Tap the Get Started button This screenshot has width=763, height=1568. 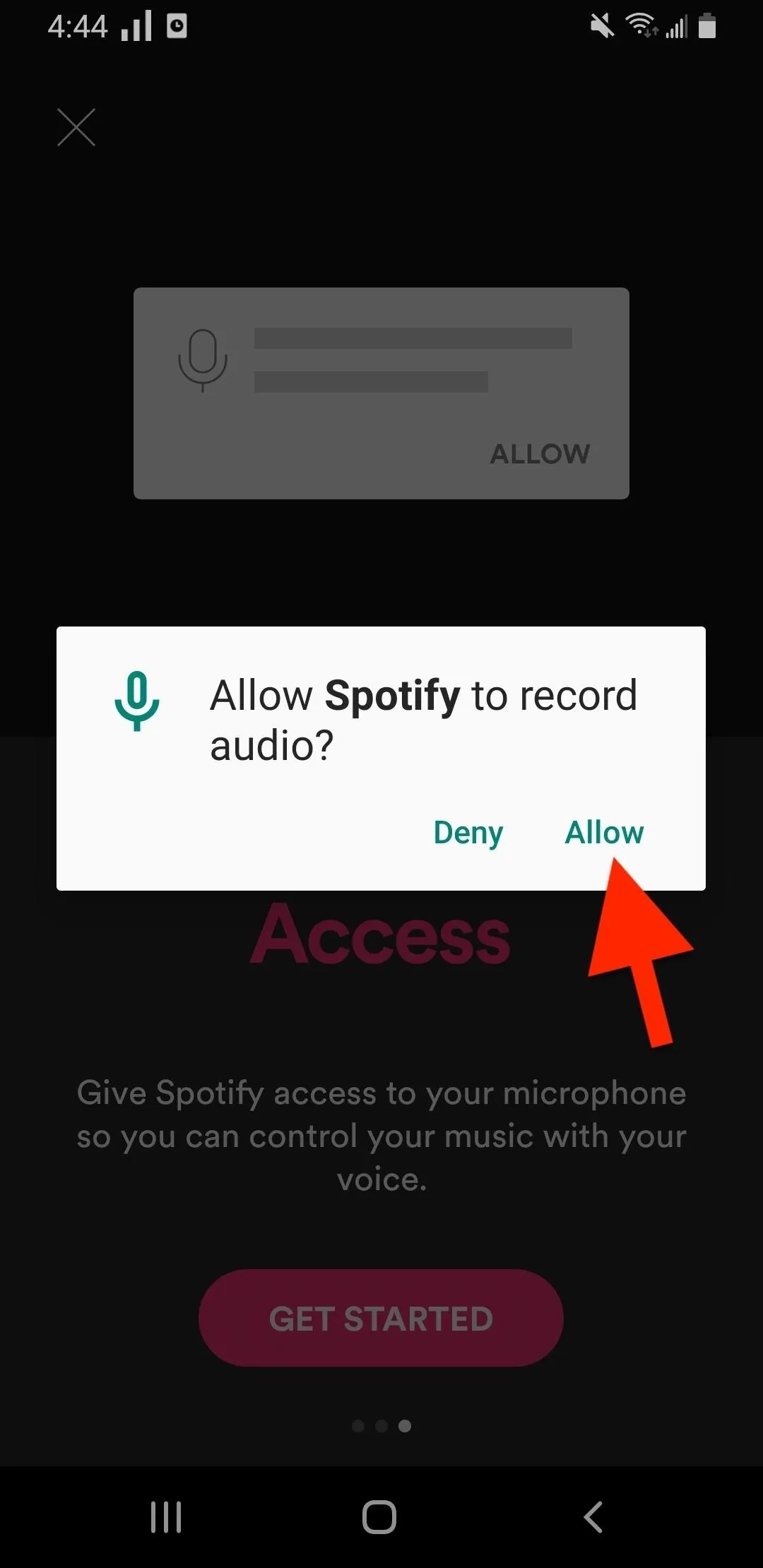(381, 1318)
